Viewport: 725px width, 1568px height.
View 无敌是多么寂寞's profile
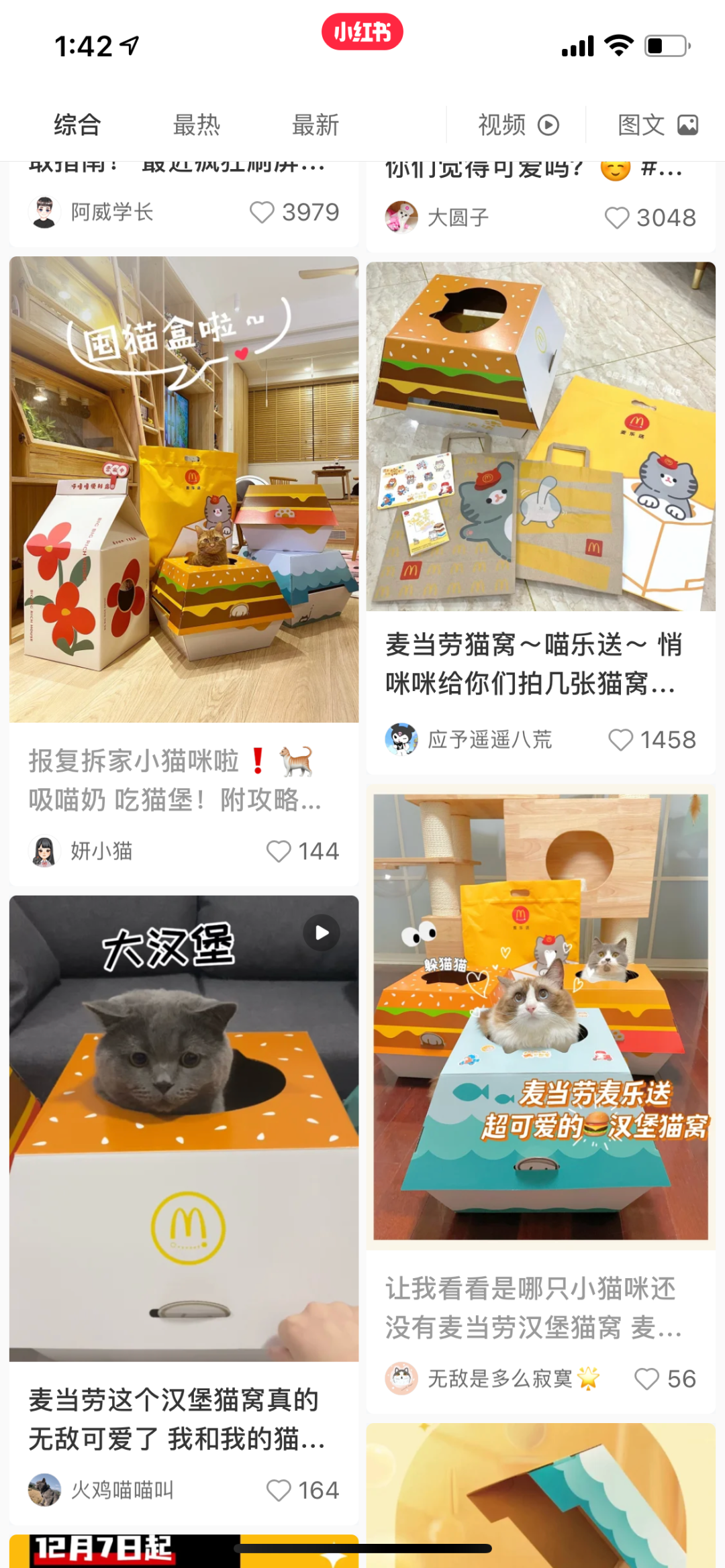[402, 1378]
